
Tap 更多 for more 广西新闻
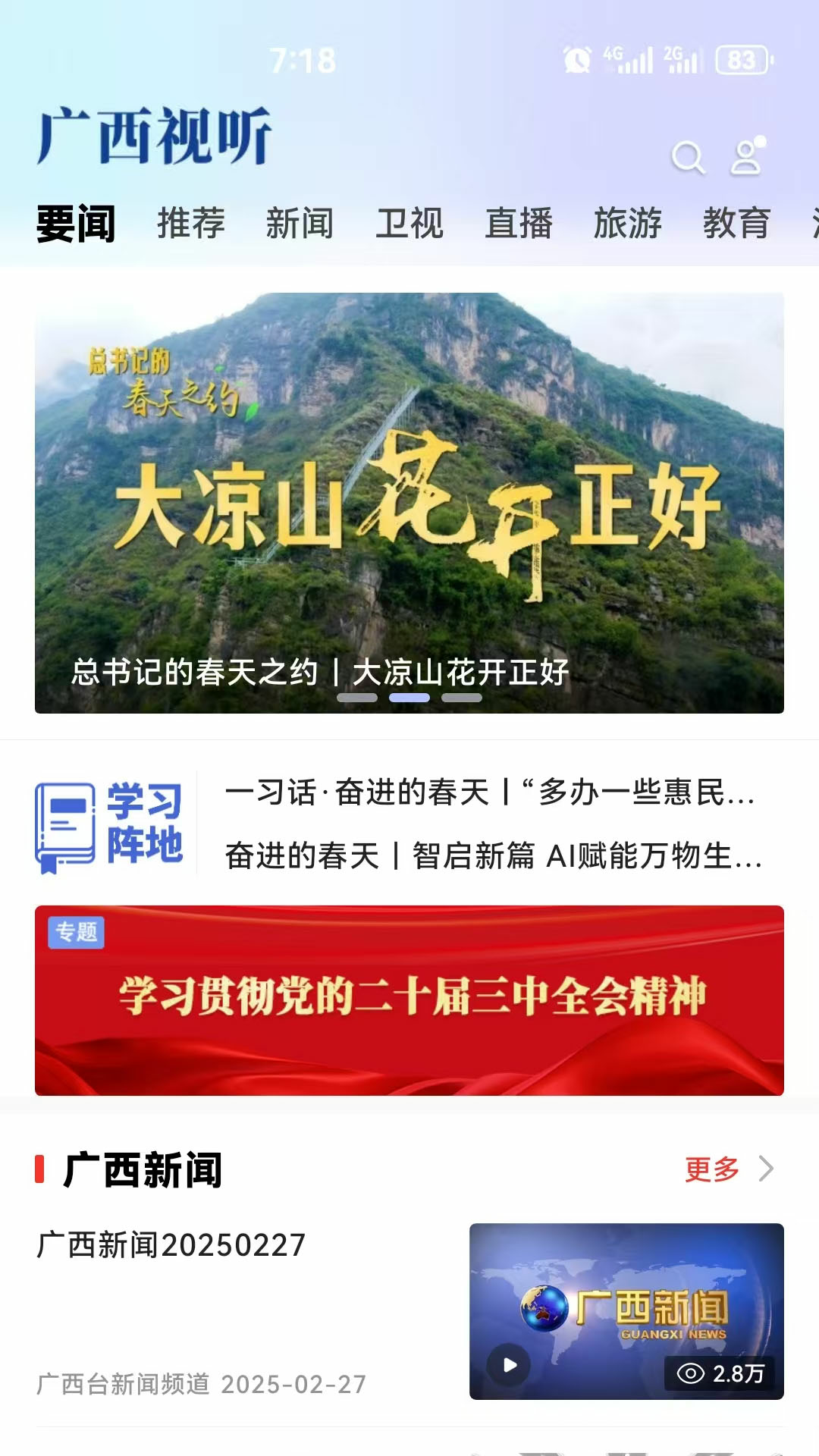[726, 1169]
